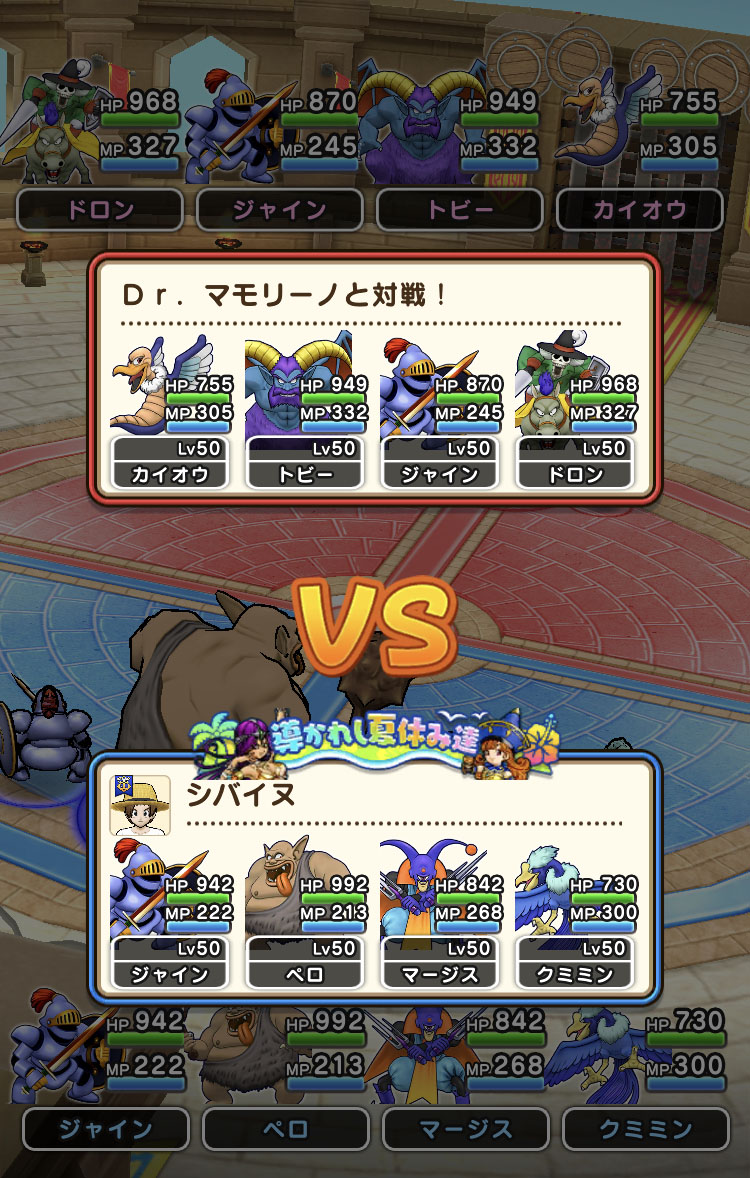The image size is (750, 1178).
Task: Select ally クミミン's name button in battle bar
Action: [x=646, y=1129]
